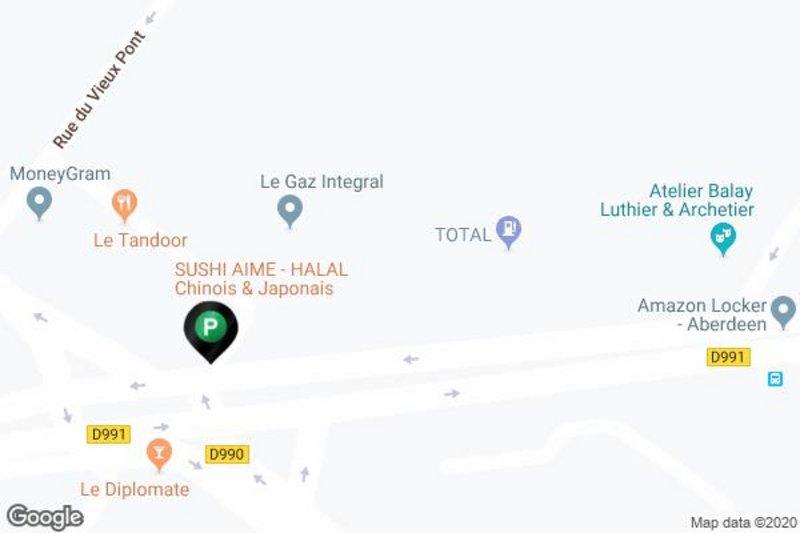This screenshot has width=800, height=533.
Task: Open the Amazon Locker - Aberdeen pin
Action: (784, 312)
